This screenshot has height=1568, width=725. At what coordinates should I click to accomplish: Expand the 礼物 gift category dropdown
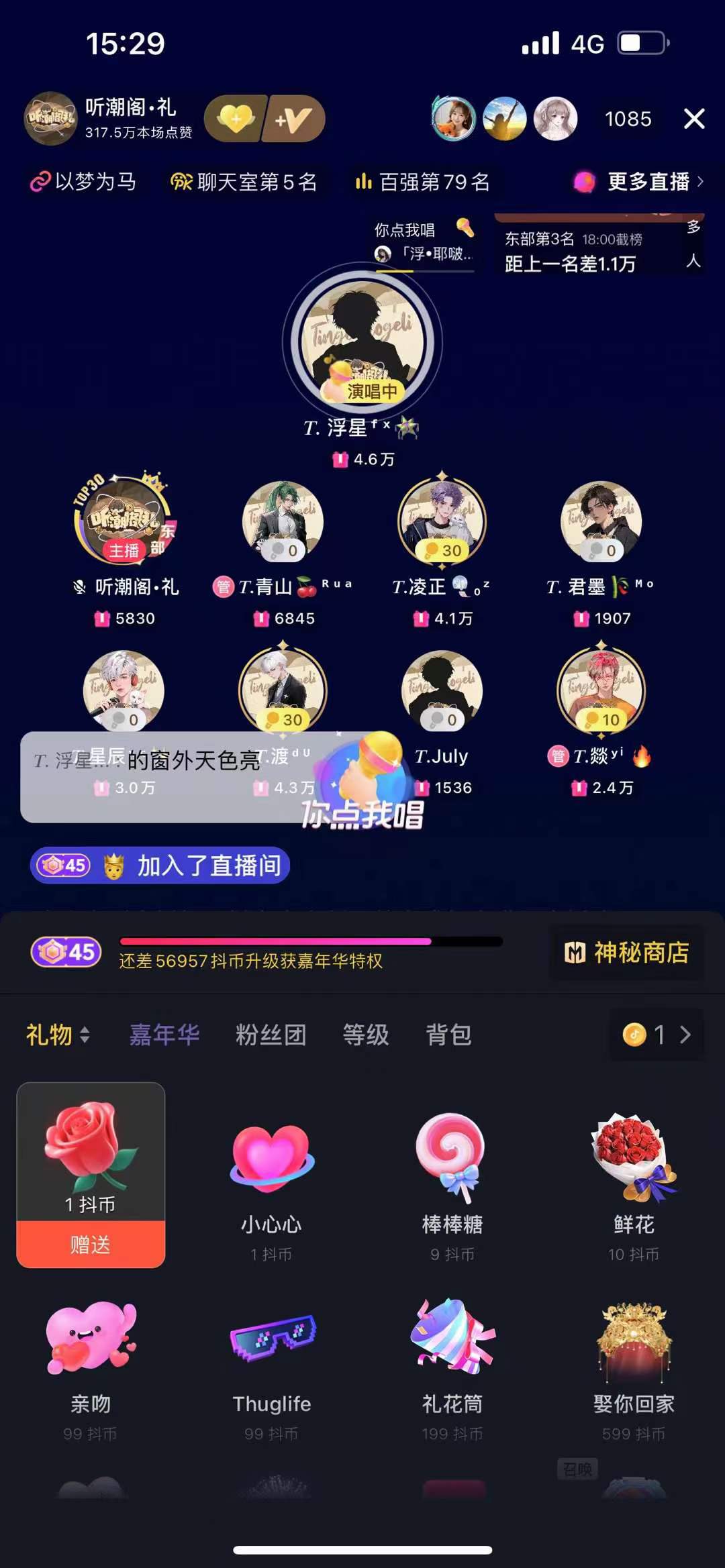(x=58, y=1035)
